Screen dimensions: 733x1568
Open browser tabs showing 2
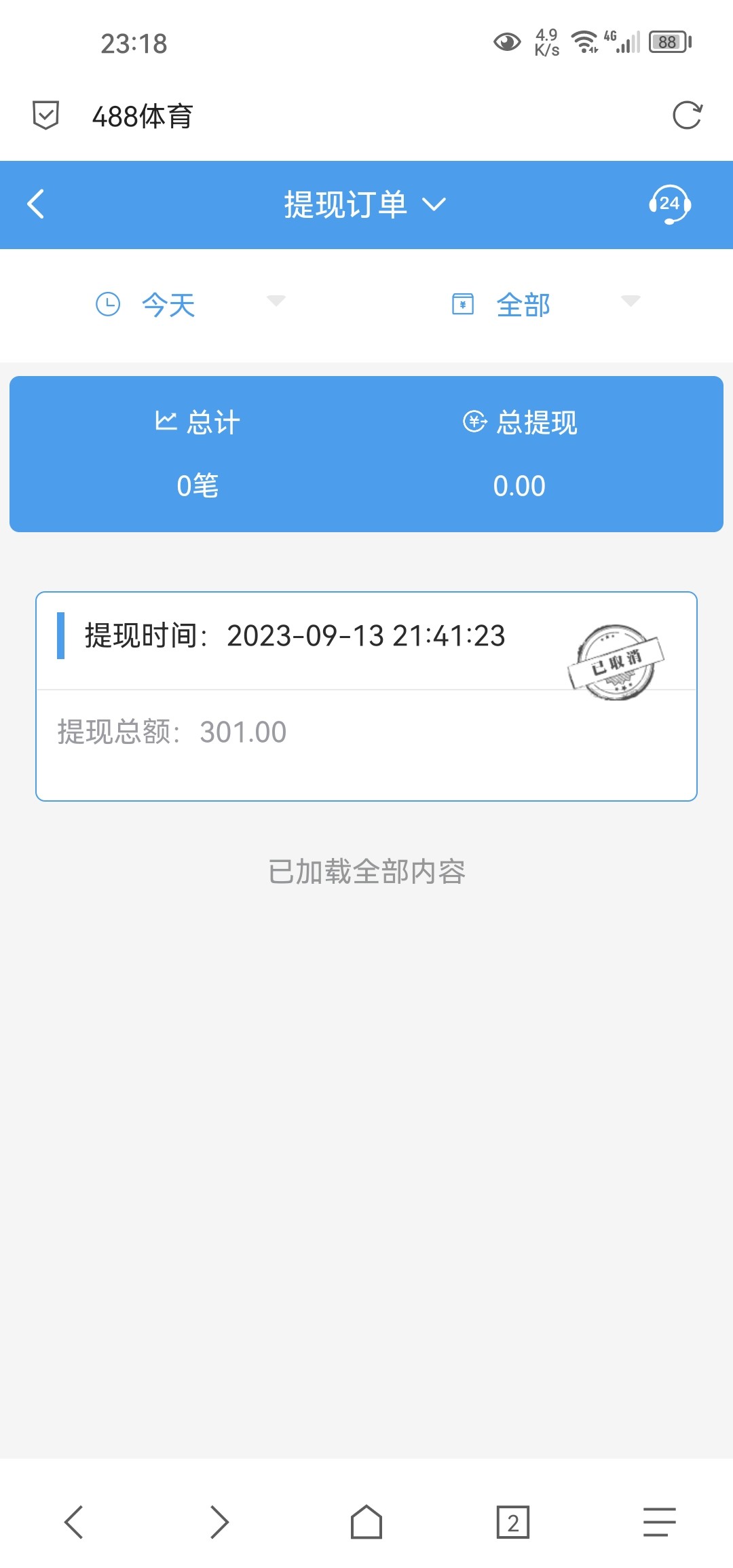pyautogui.click(x=513, y=1522)
